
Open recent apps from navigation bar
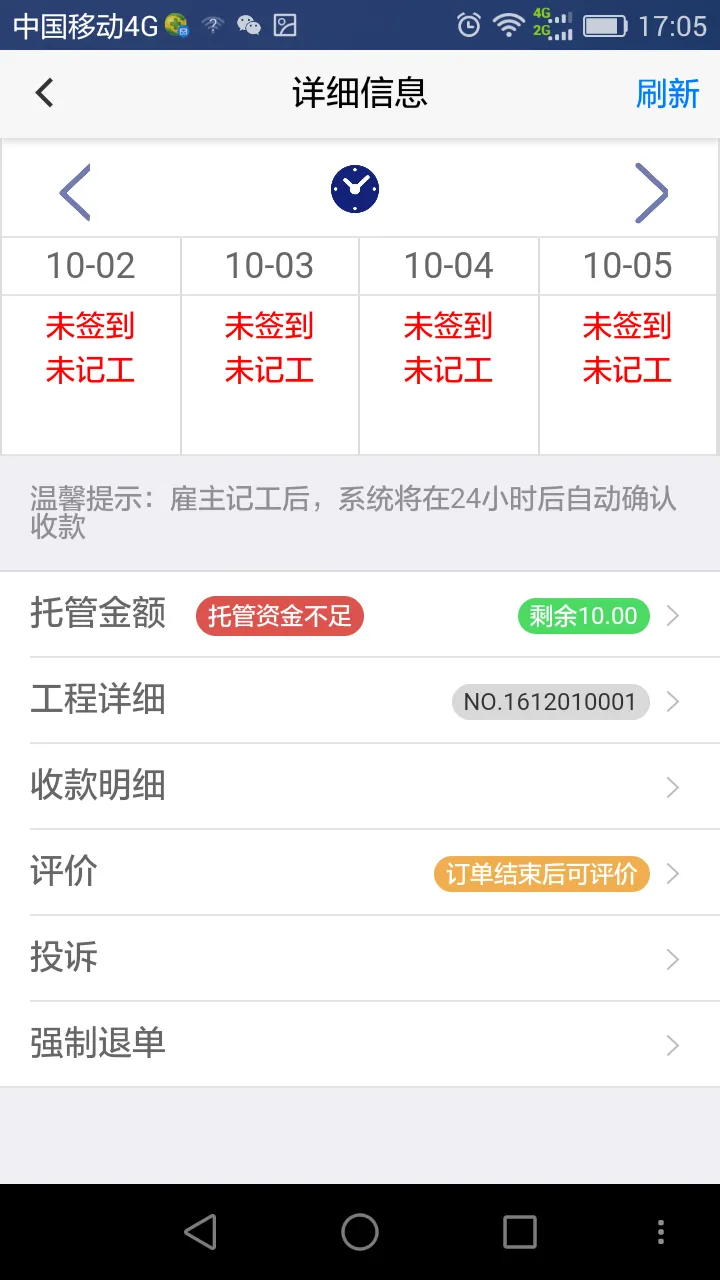[x=519, y=1232]
